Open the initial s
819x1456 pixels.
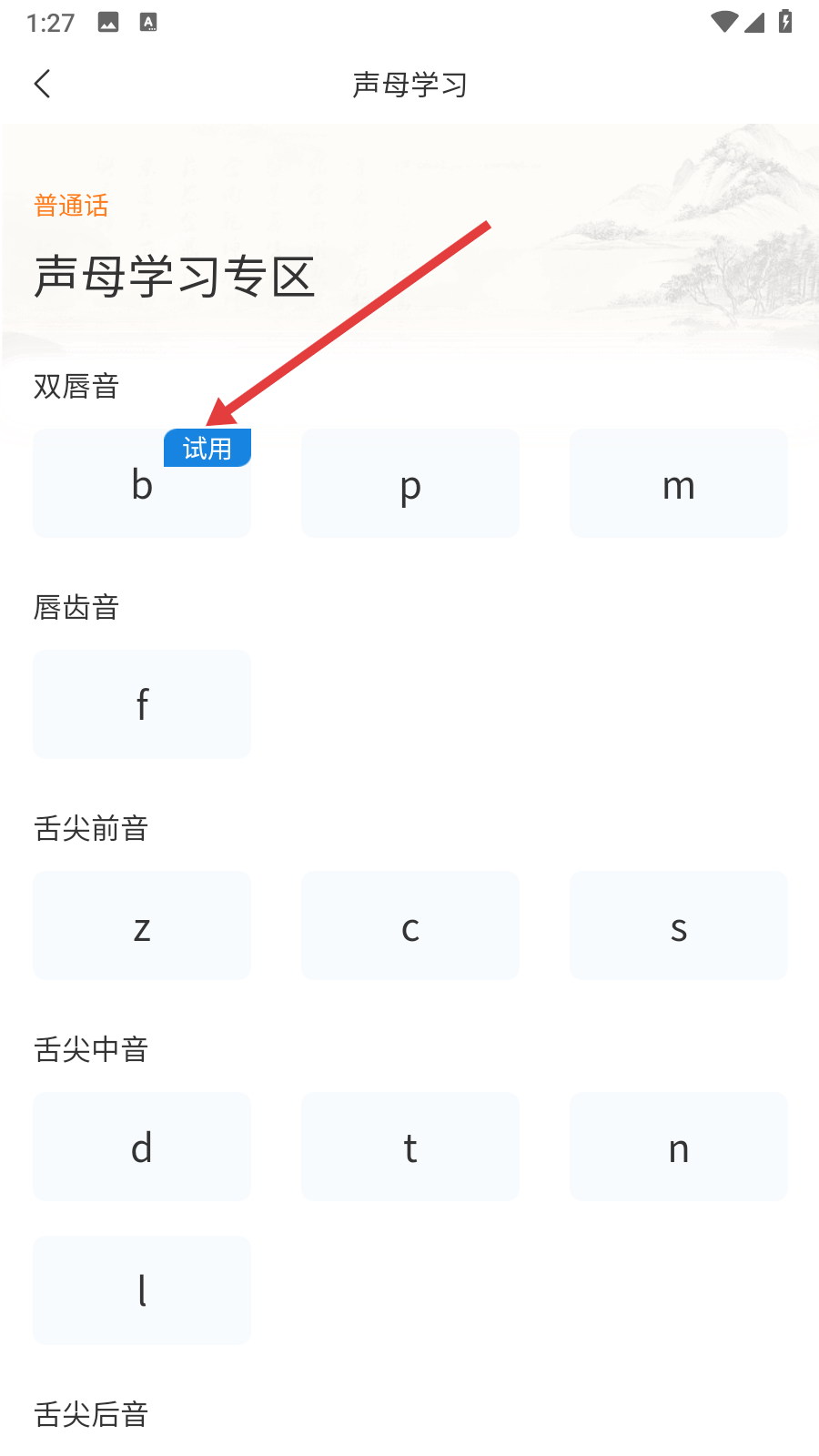pos(678,926)
